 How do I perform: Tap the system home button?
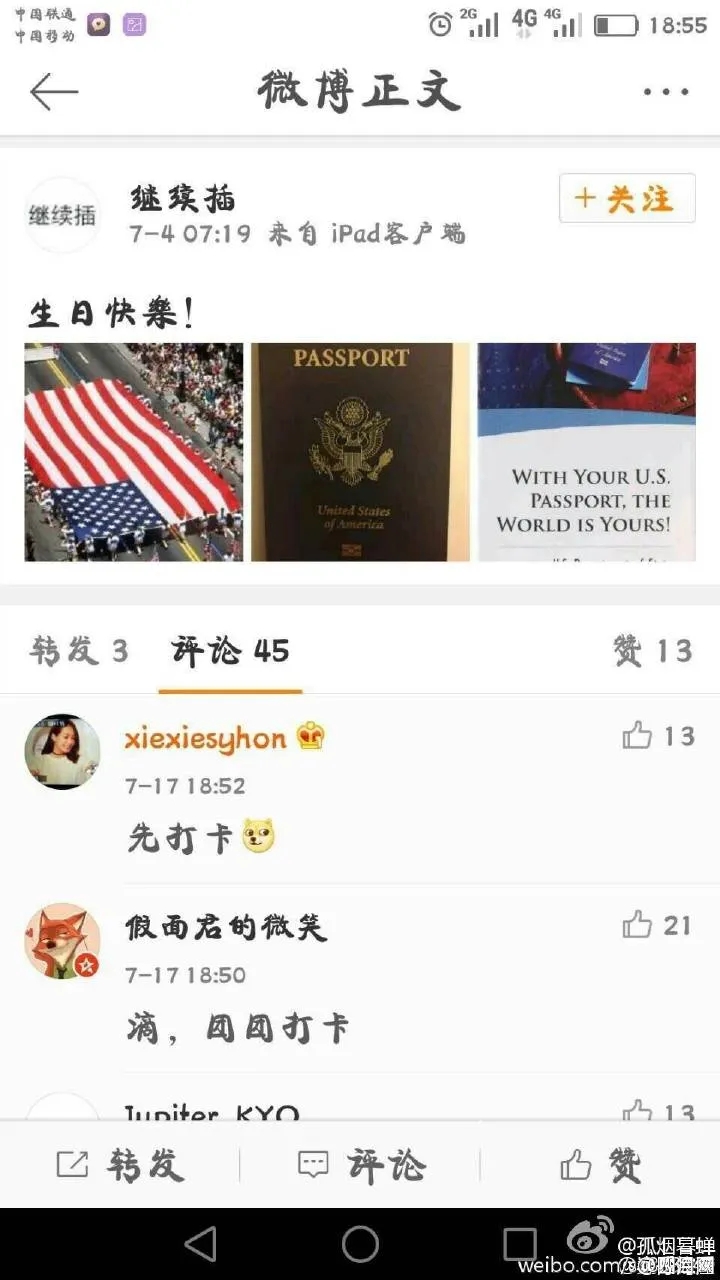coord(360,1244)
